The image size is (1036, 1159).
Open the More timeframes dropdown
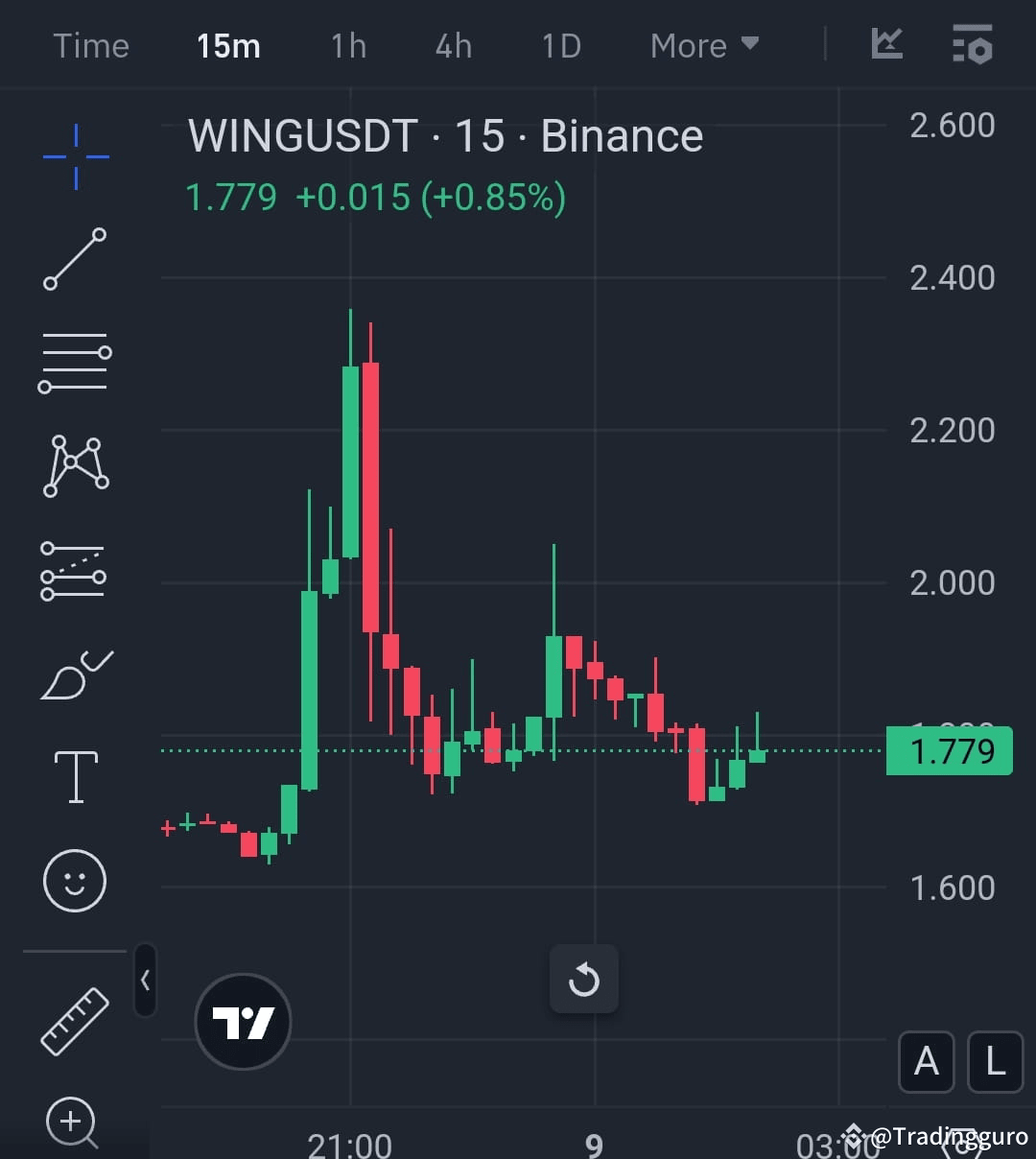[703, 44]
